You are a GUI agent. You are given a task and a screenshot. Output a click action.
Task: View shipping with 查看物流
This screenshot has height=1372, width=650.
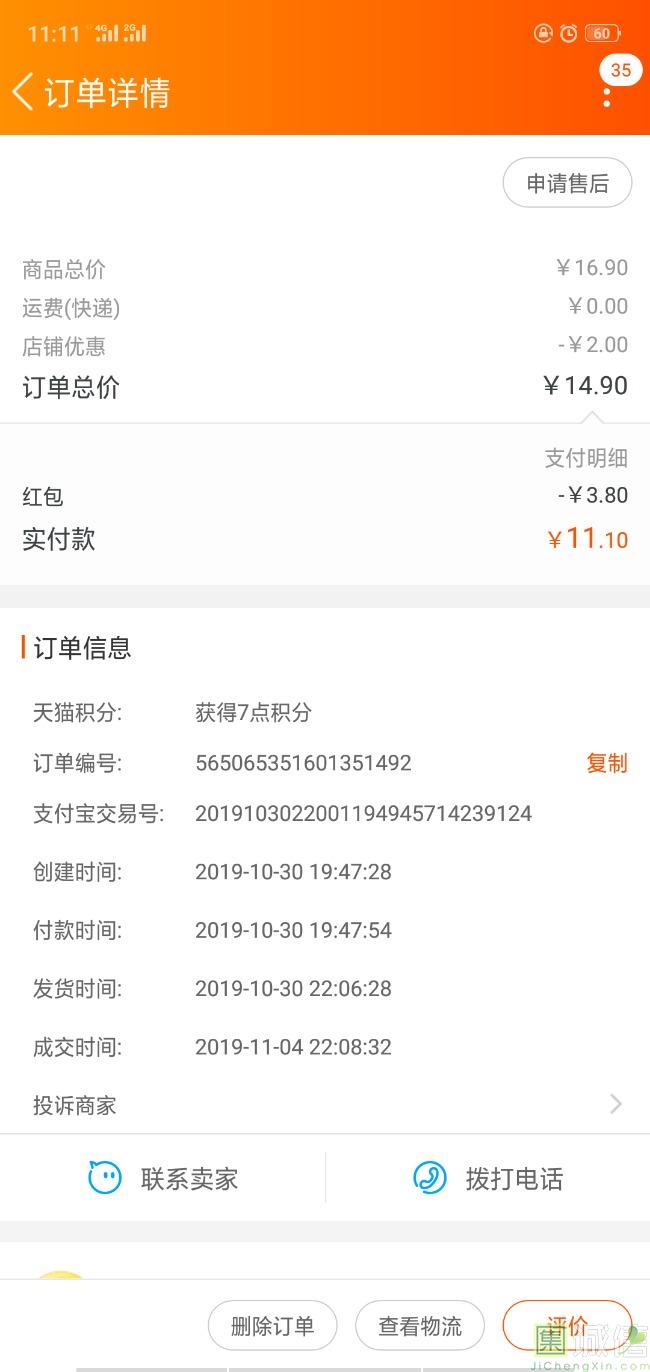tap(420, 1326)
